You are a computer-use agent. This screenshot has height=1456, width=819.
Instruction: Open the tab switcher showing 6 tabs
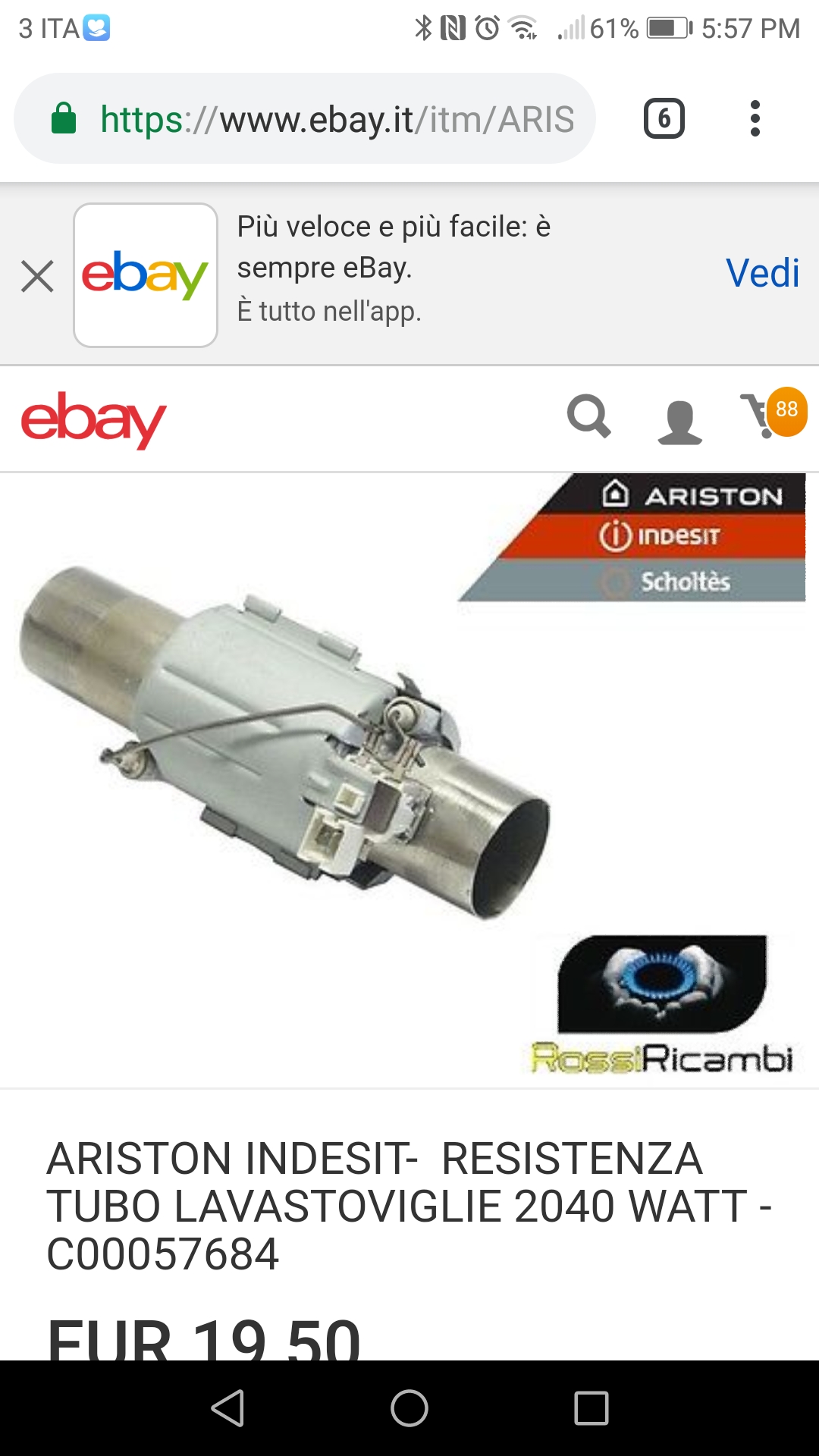[x=664, y=119]
